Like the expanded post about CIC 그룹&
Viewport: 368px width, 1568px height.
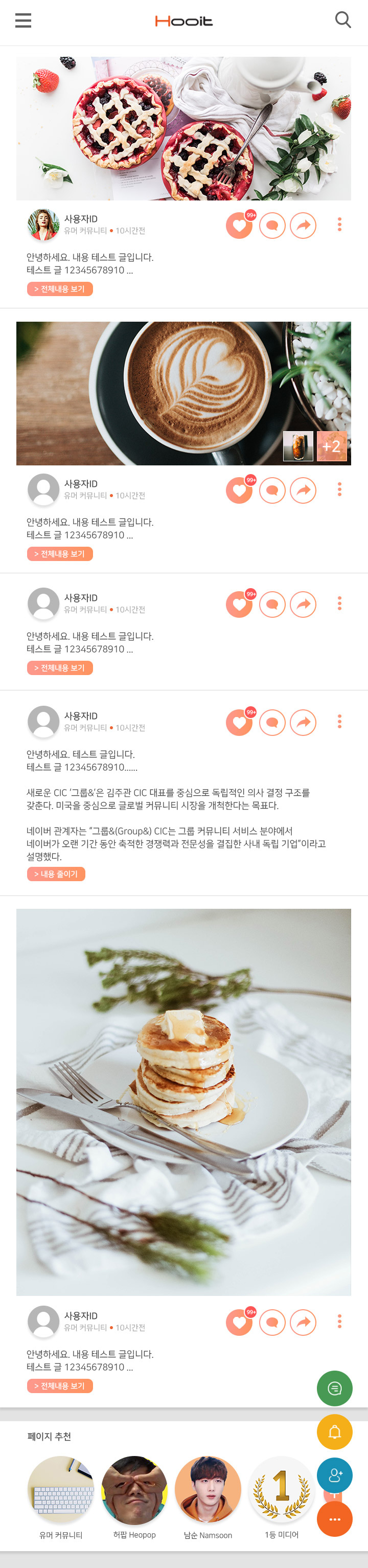click(239, 723)
